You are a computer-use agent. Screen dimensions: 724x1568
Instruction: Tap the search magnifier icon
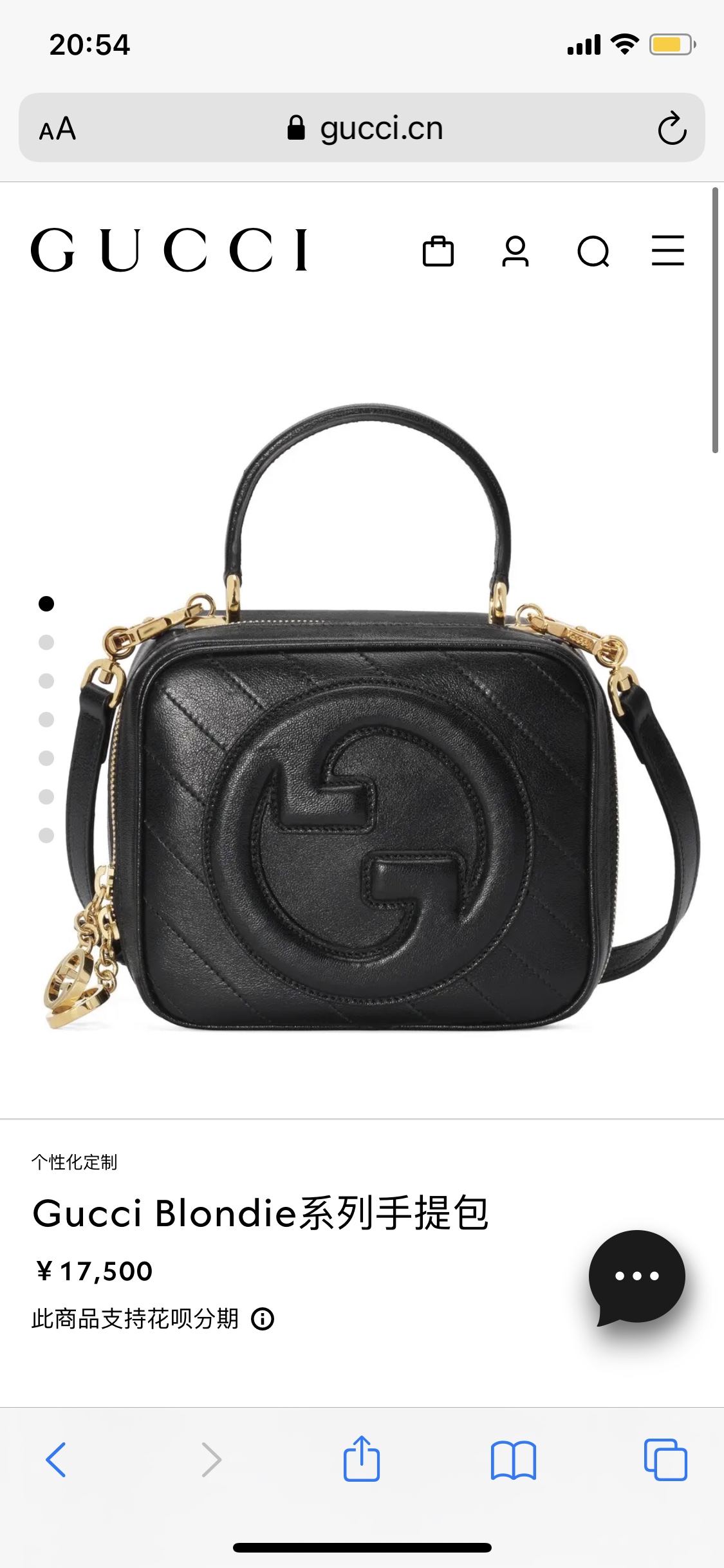pyautogui.click(x=593, y=252)
